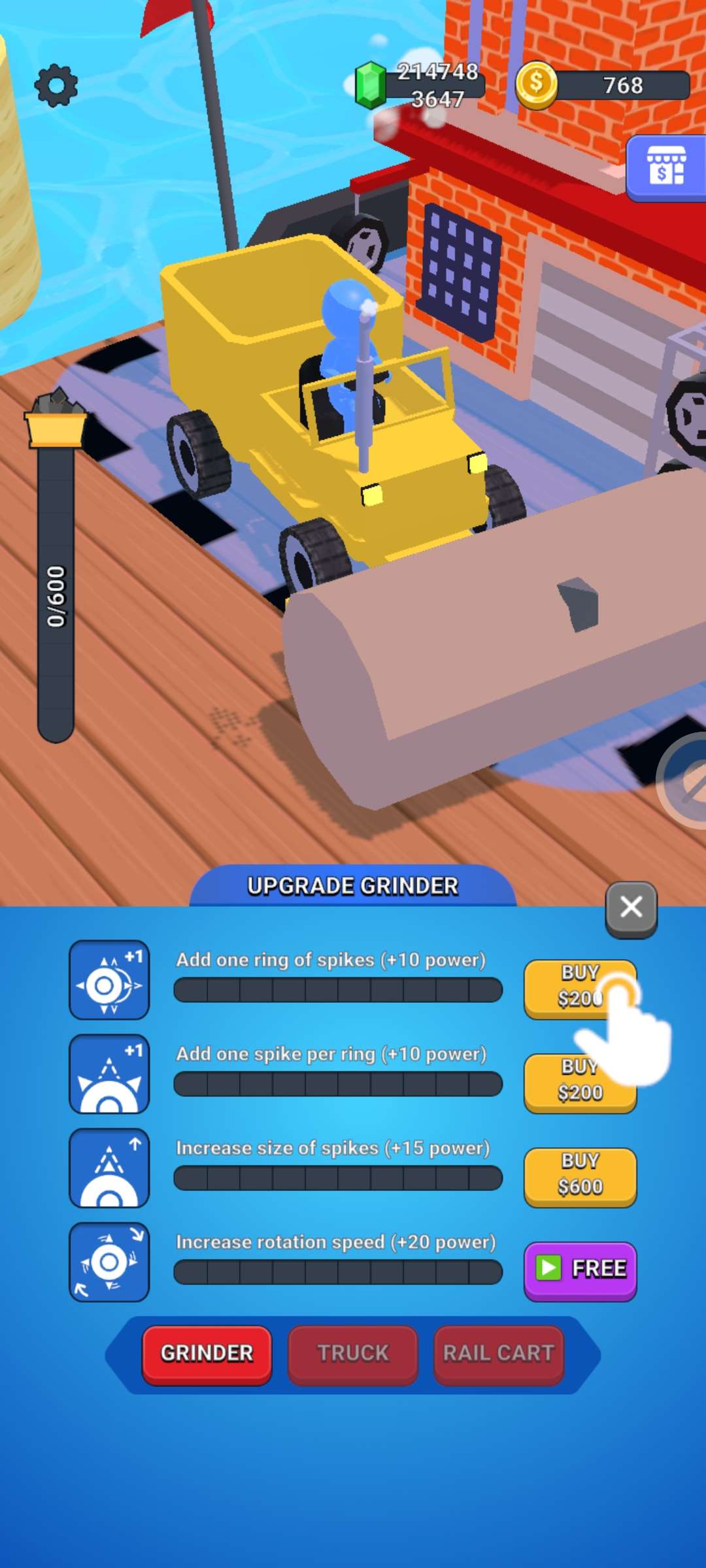Switch to the Rail Cart tab
706x1568 pixels.
498,1352
